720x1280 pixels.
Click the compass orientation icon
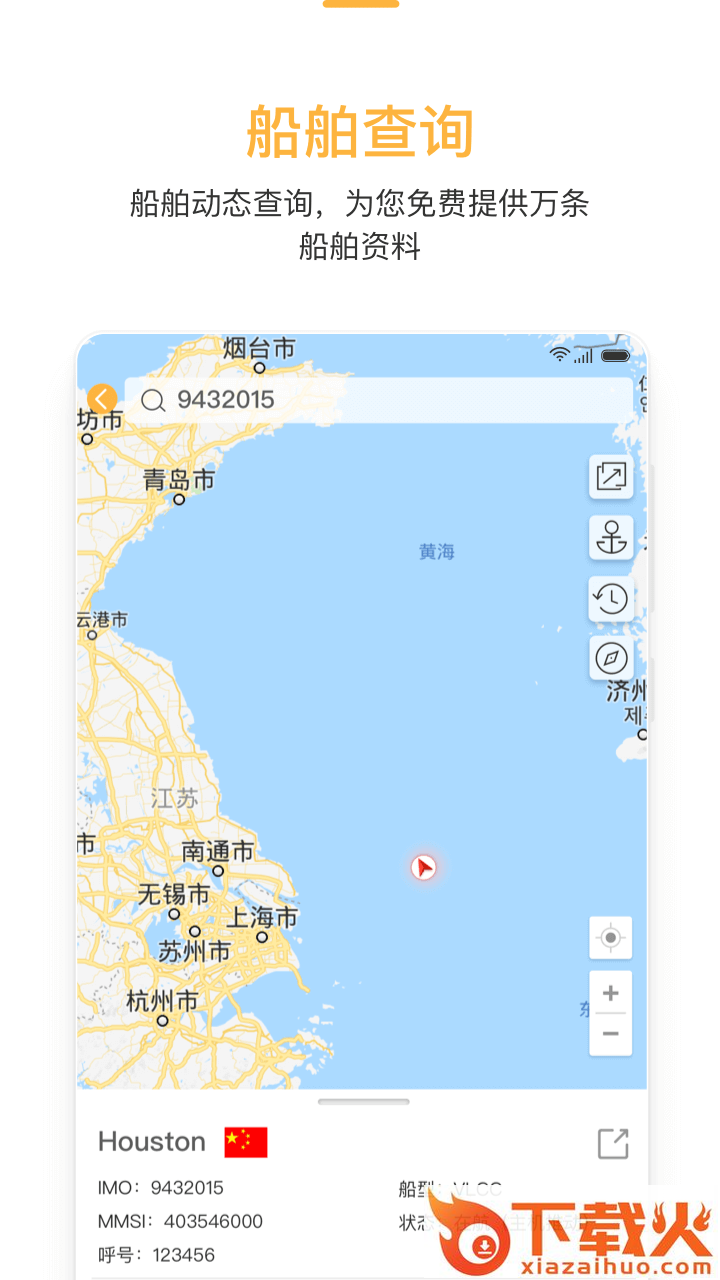click(610, 658)
